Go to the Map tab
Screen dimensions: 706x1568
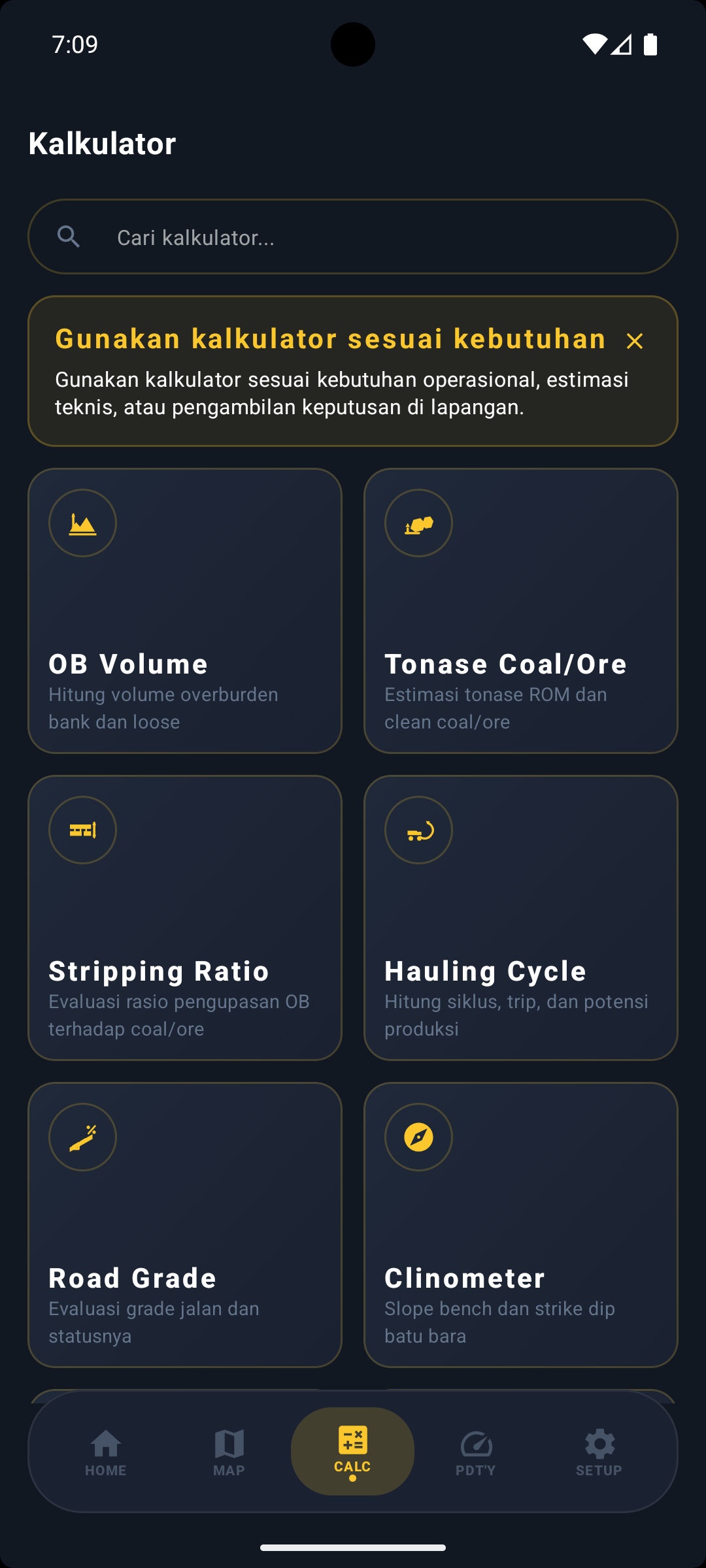pos(229,1452)
